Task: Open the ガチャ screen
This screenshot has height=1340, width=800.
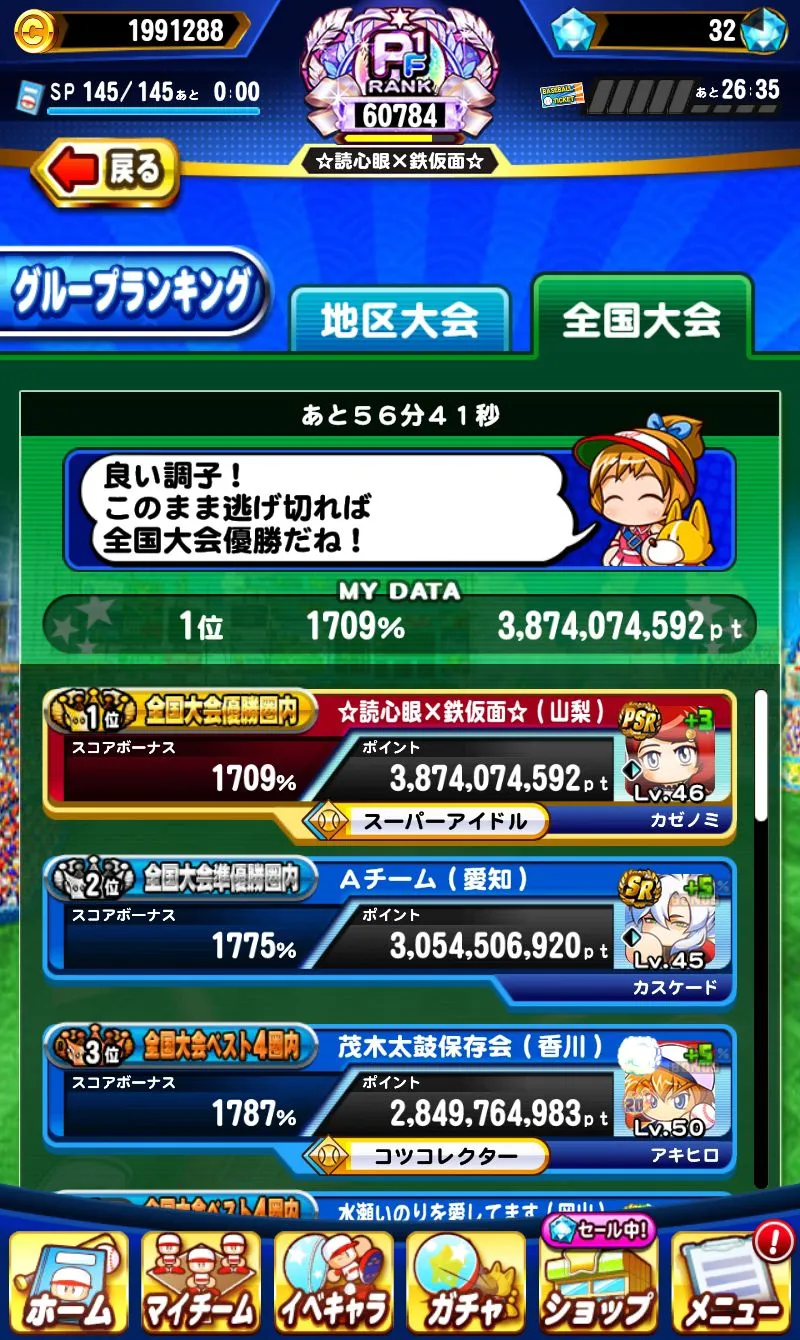Action: 466,1282
